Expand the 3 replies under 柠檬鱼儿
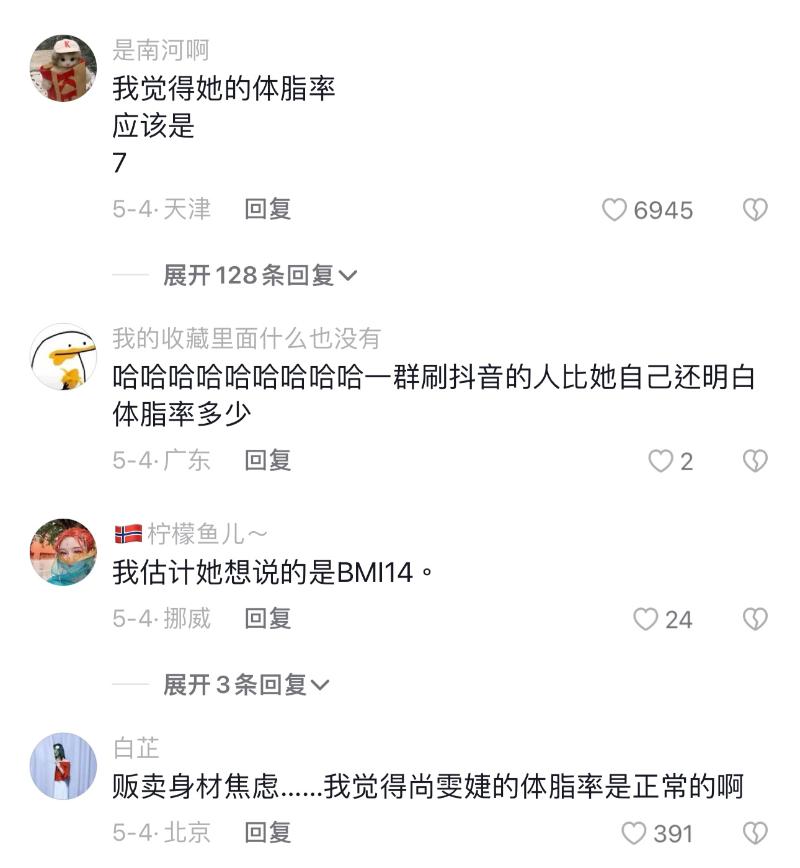Viewport: 800px width, 868px height. tap(246, 685)
